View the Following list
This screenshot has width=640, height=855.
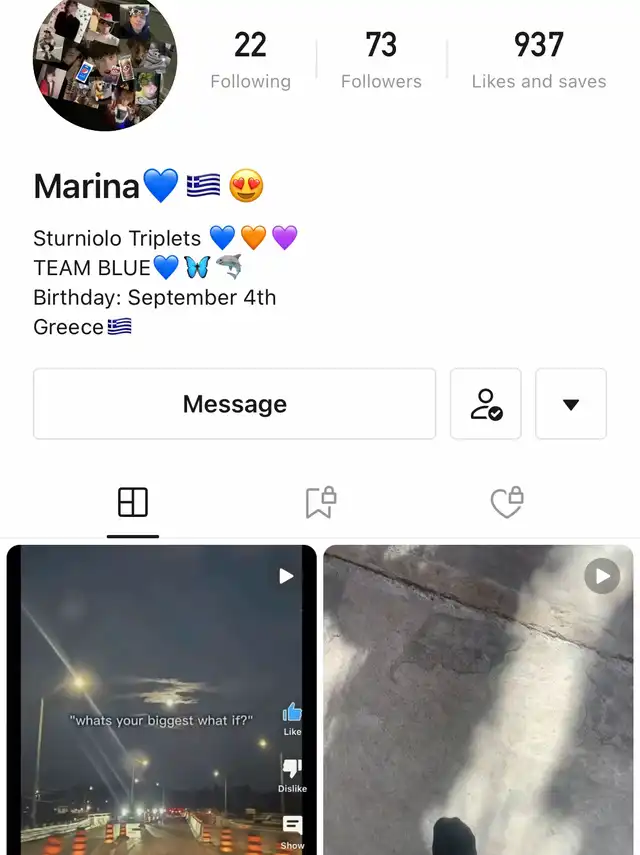(250, 60)
